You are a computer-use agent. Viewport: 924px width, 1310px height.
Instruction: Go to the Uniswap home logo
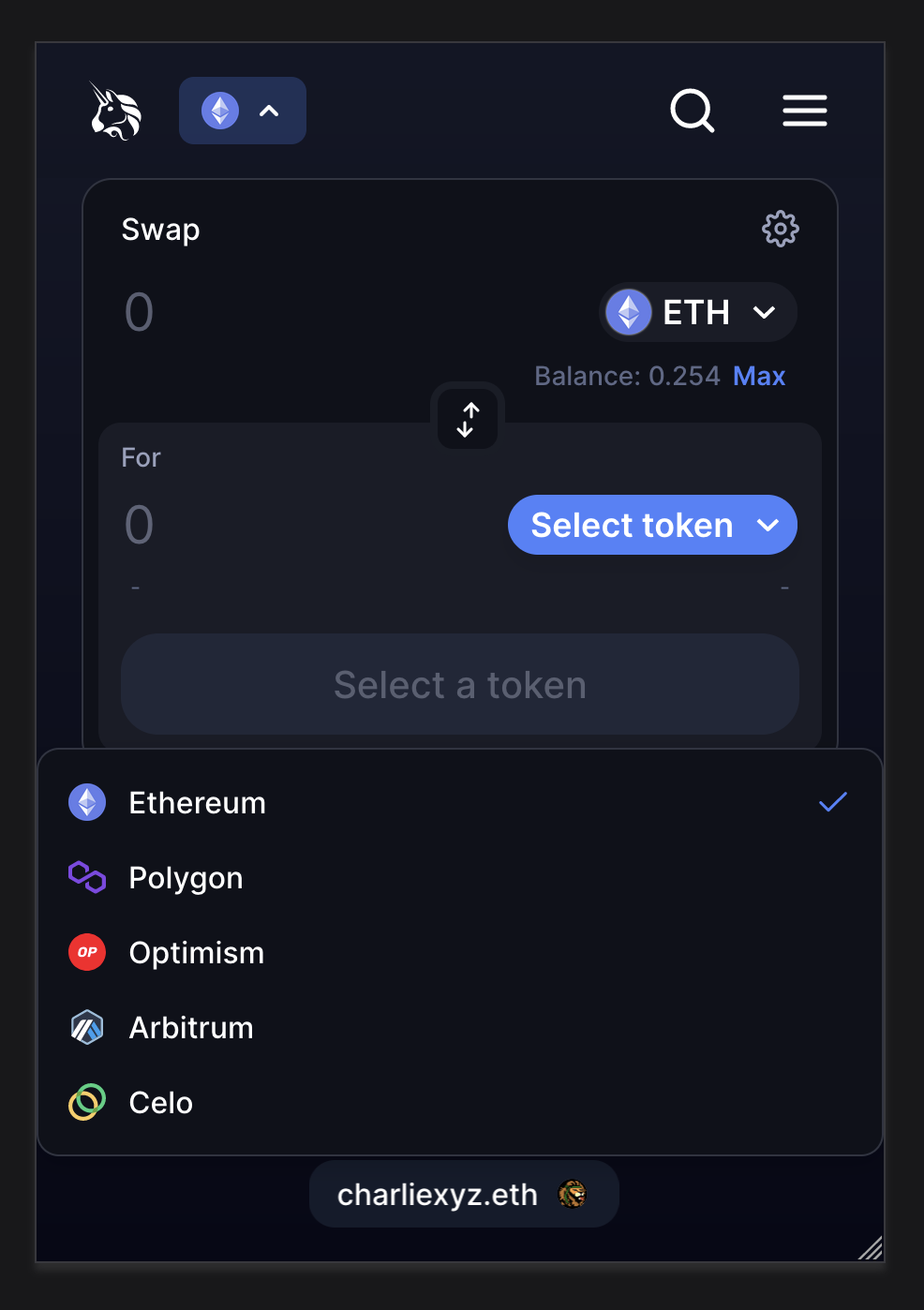click(x=115, y=111)
